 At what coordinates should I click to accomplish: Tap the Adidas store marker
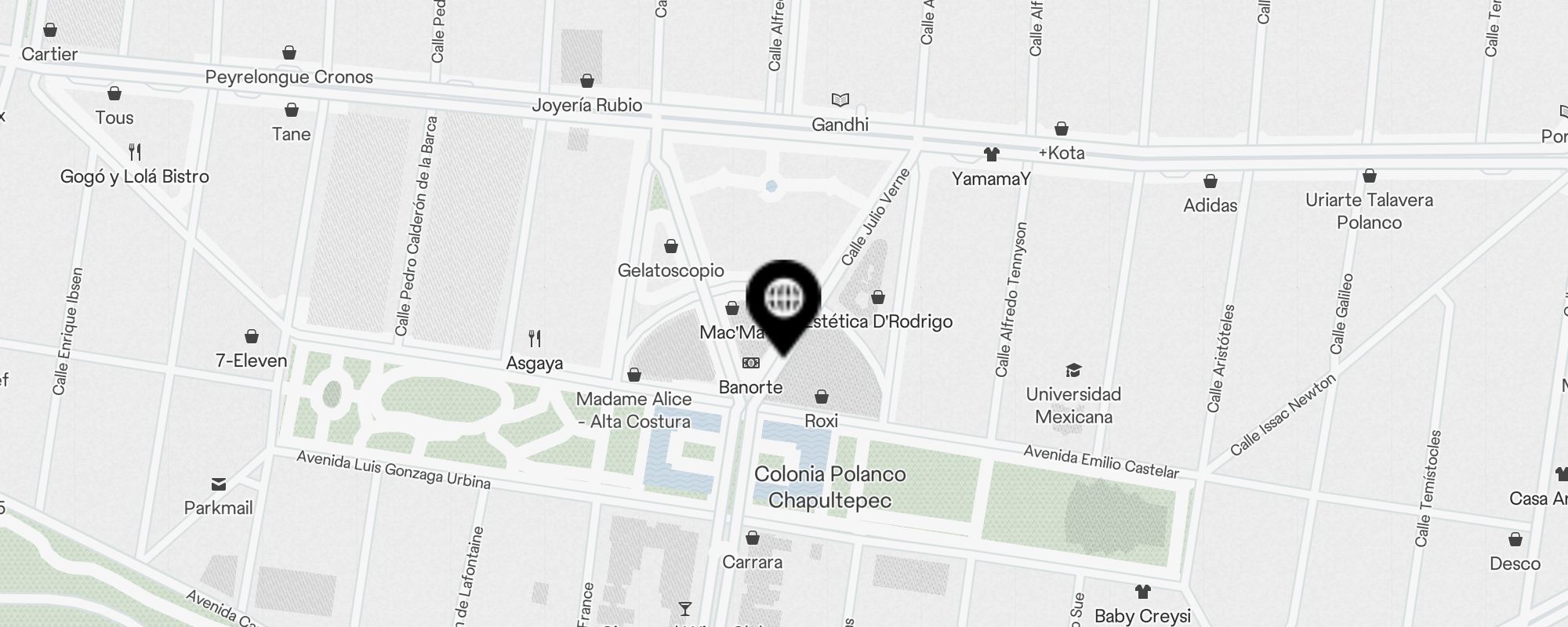click(x=1210, y=183)
